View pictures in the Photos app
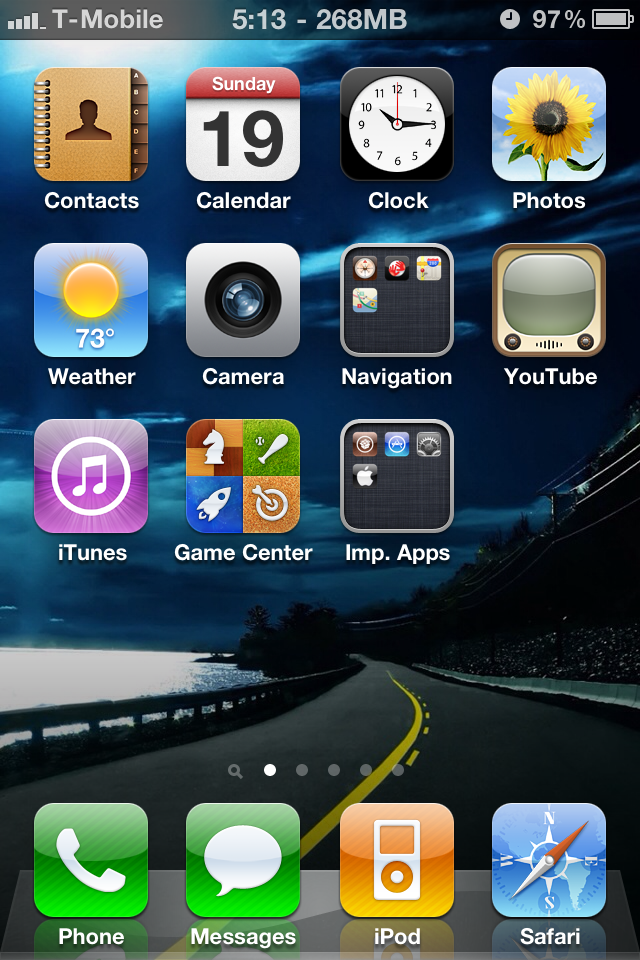 549,125
